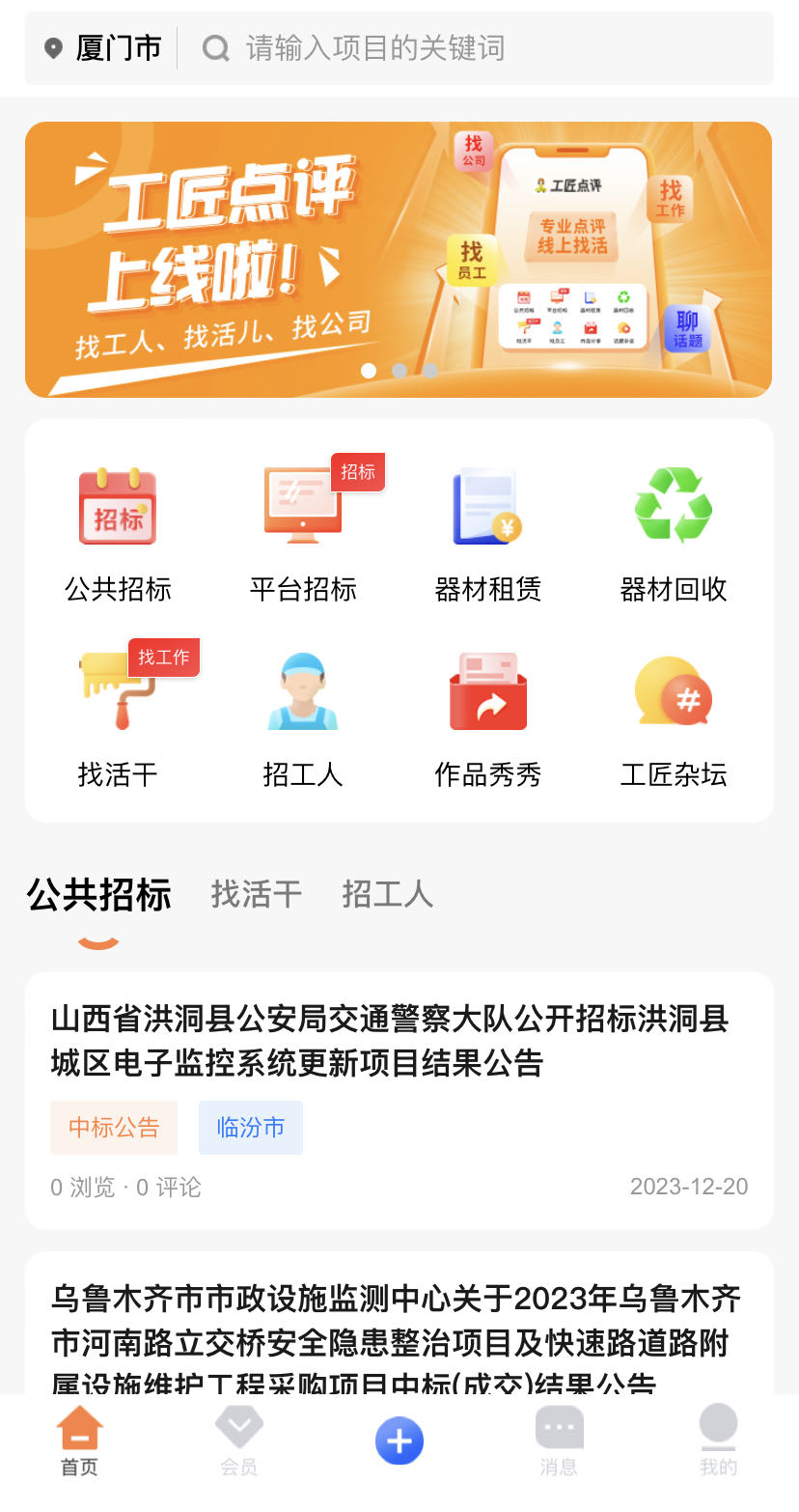
Task: Filter by the 中标公告 tag
Action: coord(114,1127)
